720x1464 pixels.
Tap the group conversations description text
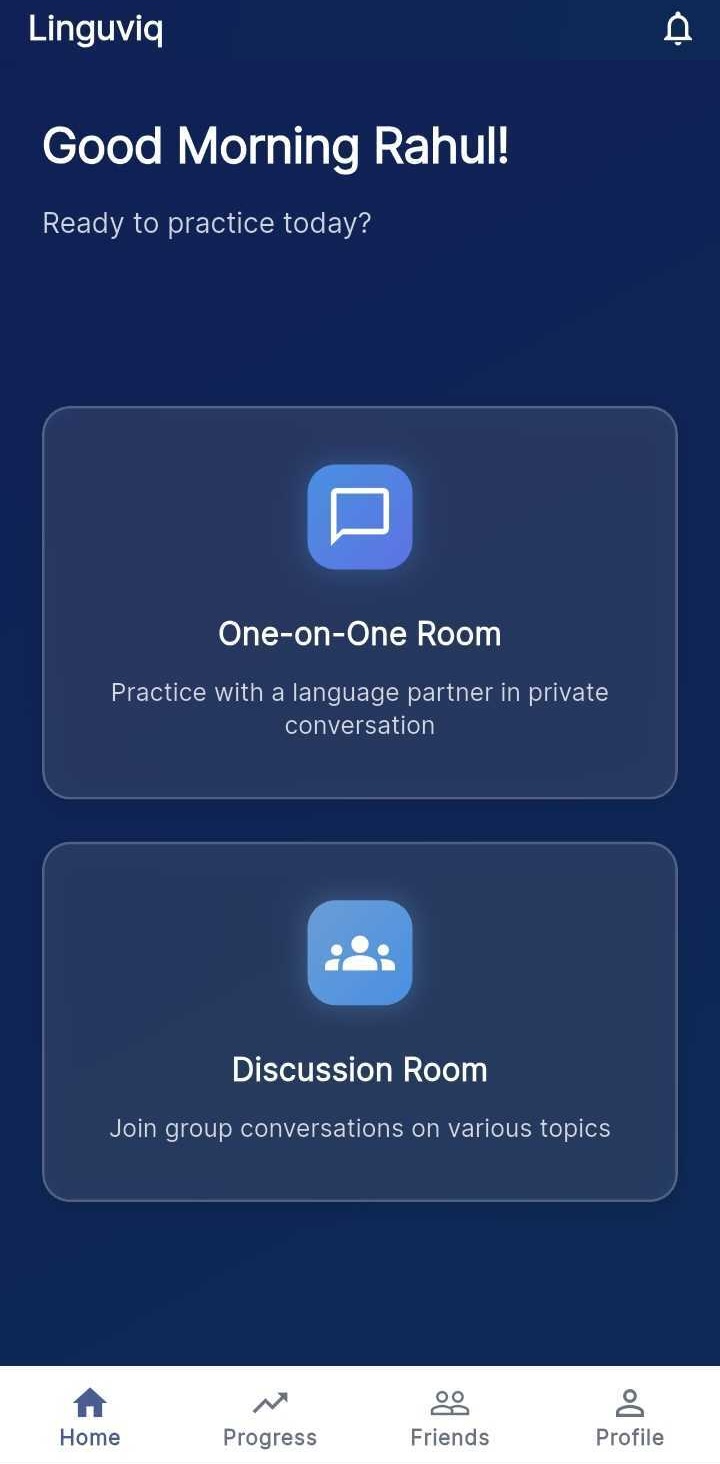point(360,1128)
